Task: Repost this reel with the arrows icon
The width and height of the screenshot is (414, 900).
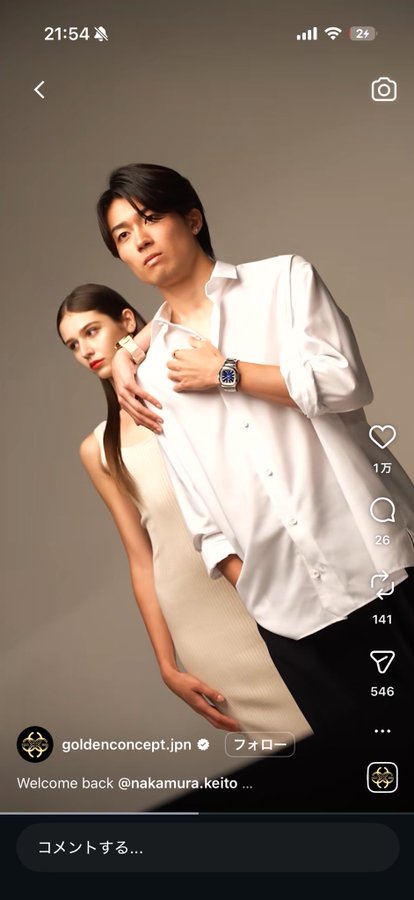Action: tap(382, 585)
